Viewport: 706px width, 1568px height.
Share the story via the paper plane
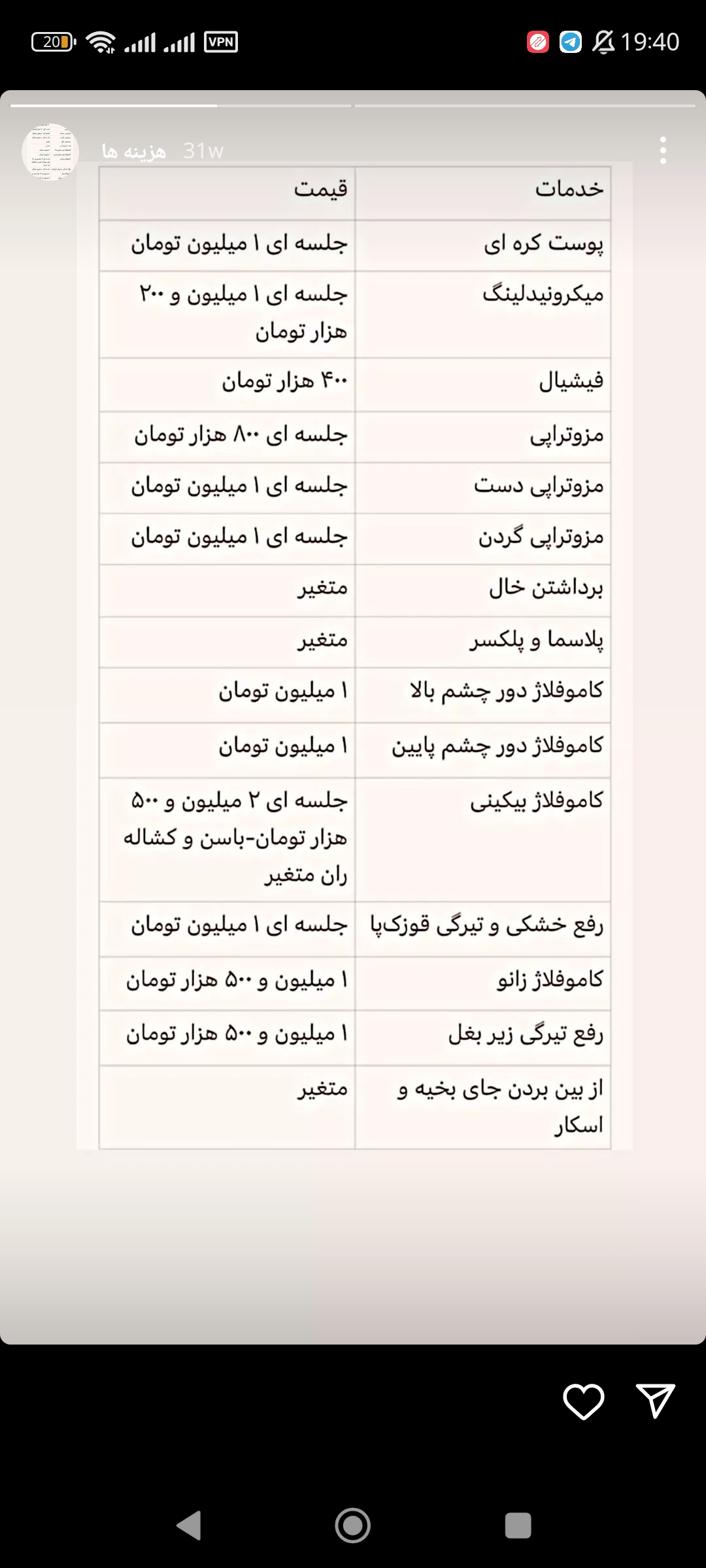tap(655, 1401)
